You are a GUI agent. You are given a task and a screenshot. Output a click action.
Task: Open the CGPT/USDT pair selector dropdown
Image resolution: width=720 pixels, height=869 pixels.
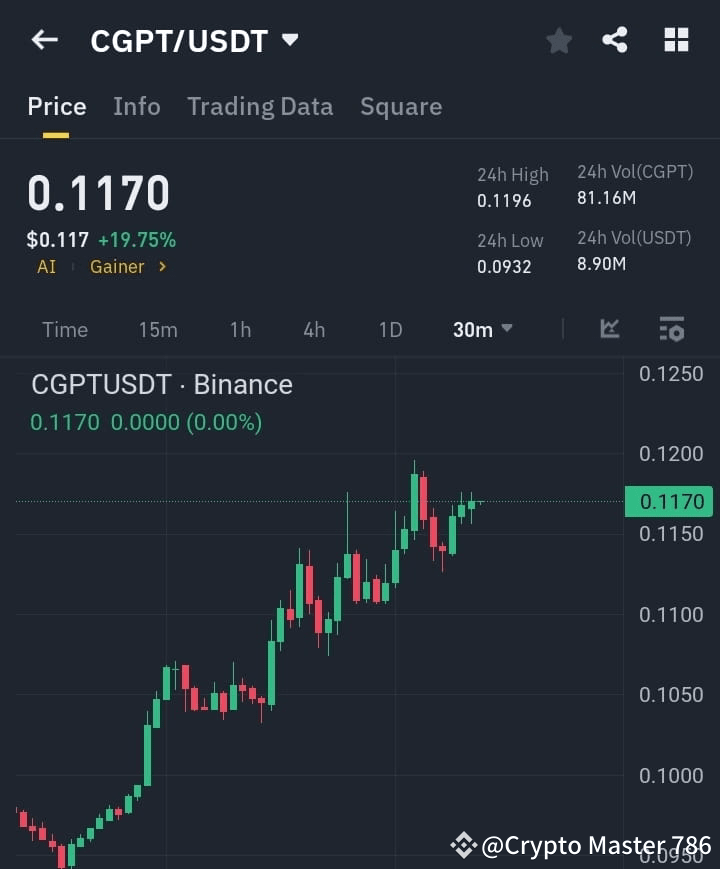pyautogui.click(x=196, y=41)
